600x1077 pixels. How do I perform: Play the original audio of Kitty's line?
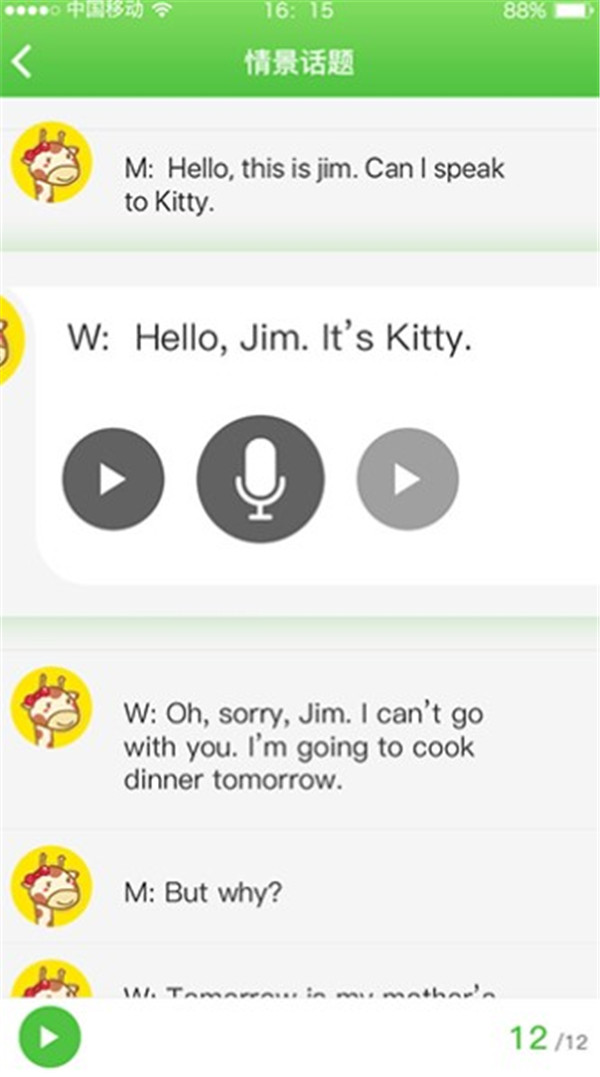113,479
